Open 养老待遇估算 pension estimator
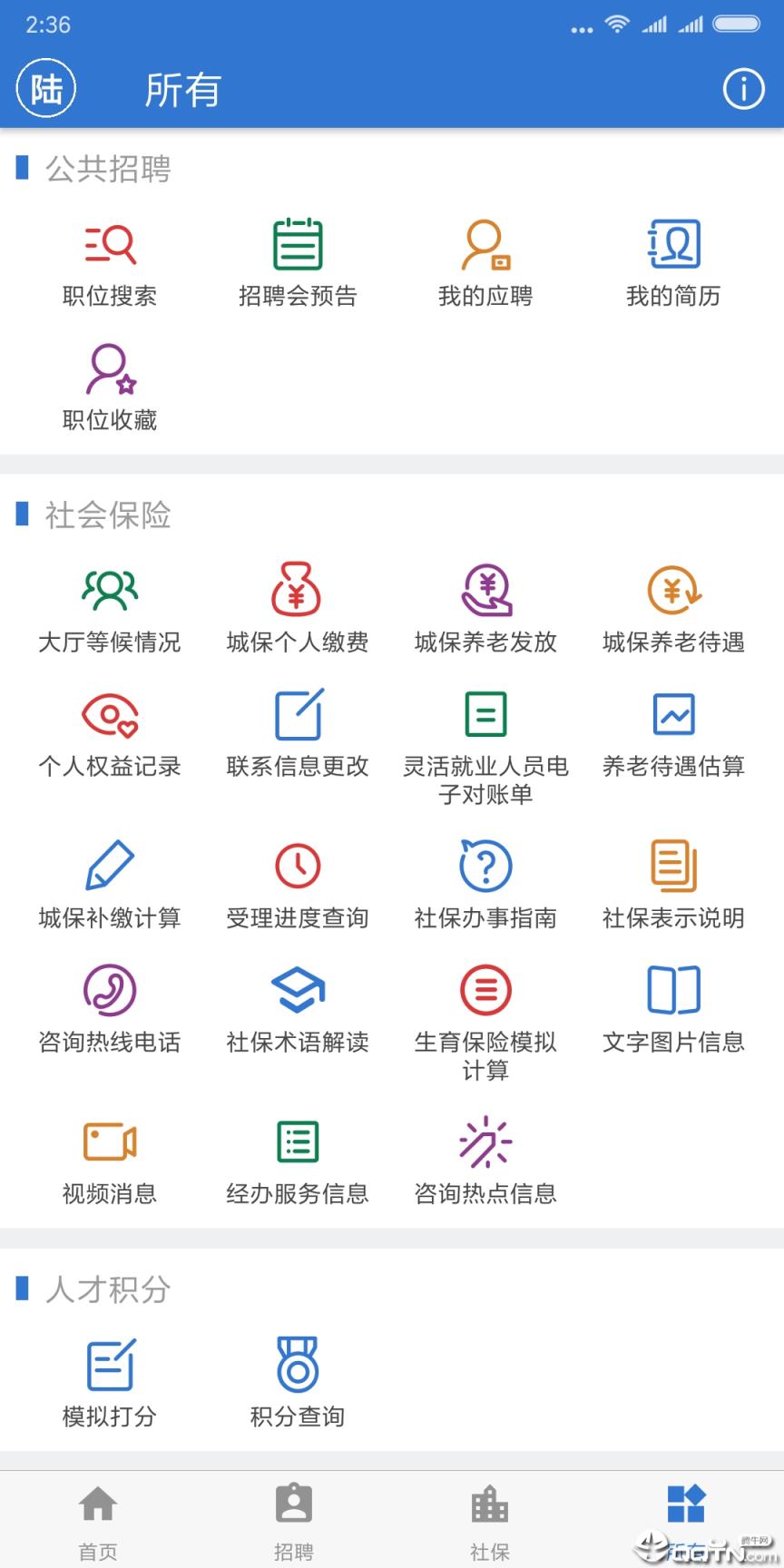Screen dimensions: 784x1568 [x=672, y=731]
